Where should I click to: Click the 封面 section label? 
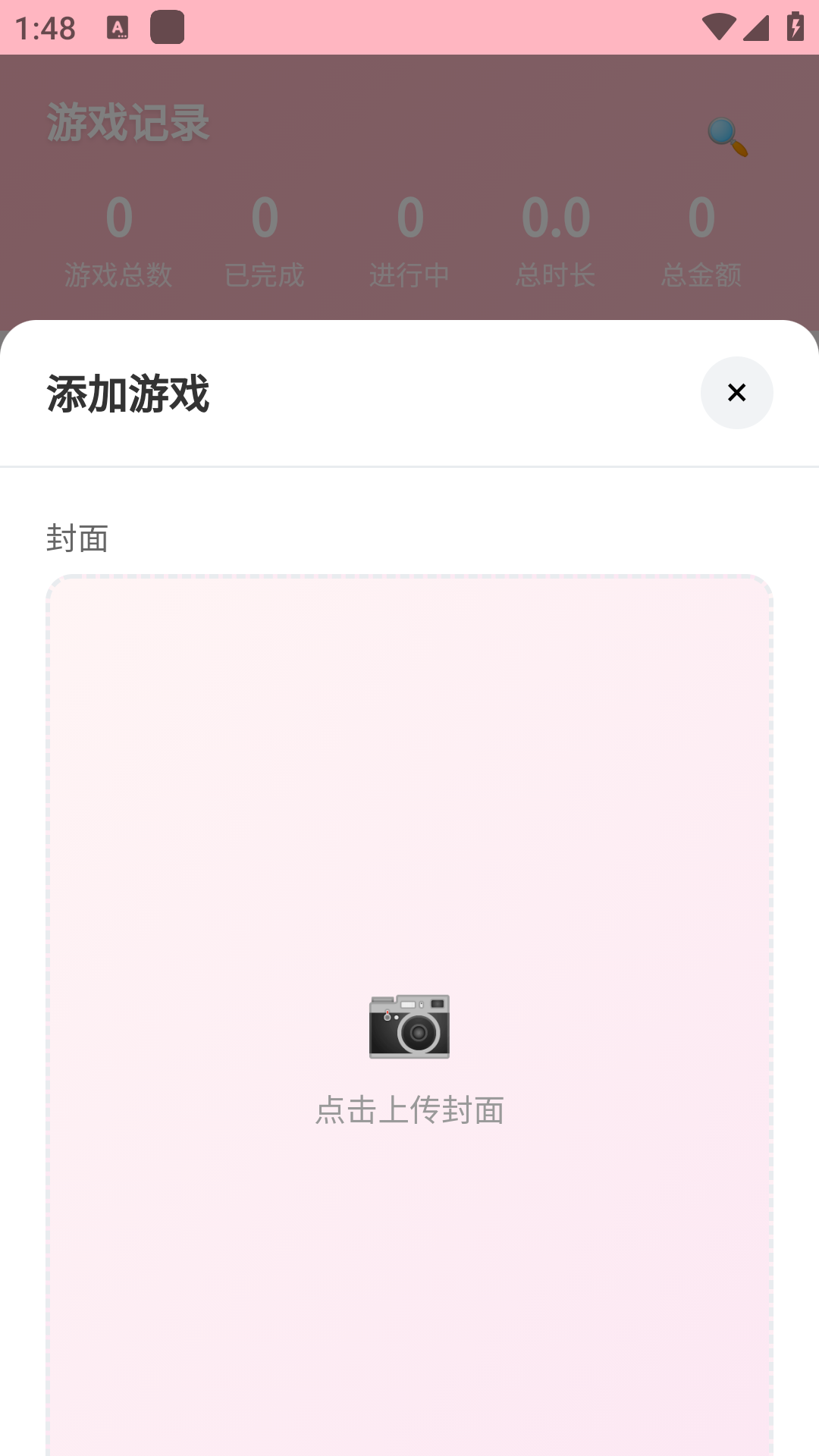[x=77, y=540]
